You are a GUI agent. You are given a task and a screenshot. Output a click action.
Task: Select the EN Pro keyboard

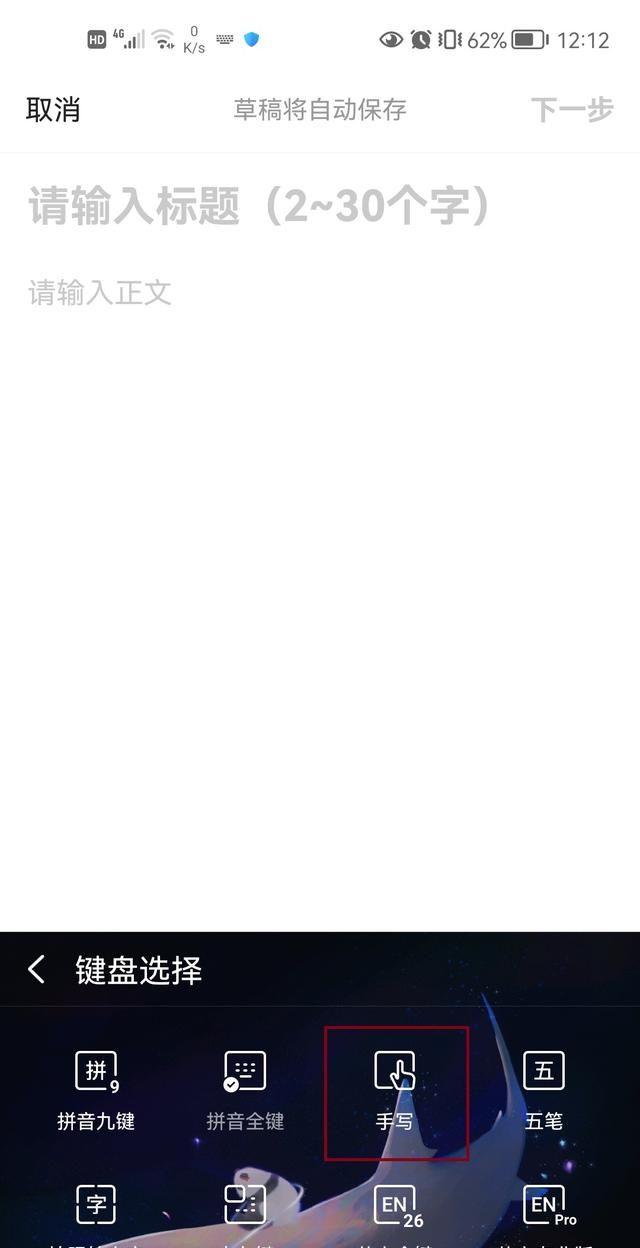point(547,1208)
